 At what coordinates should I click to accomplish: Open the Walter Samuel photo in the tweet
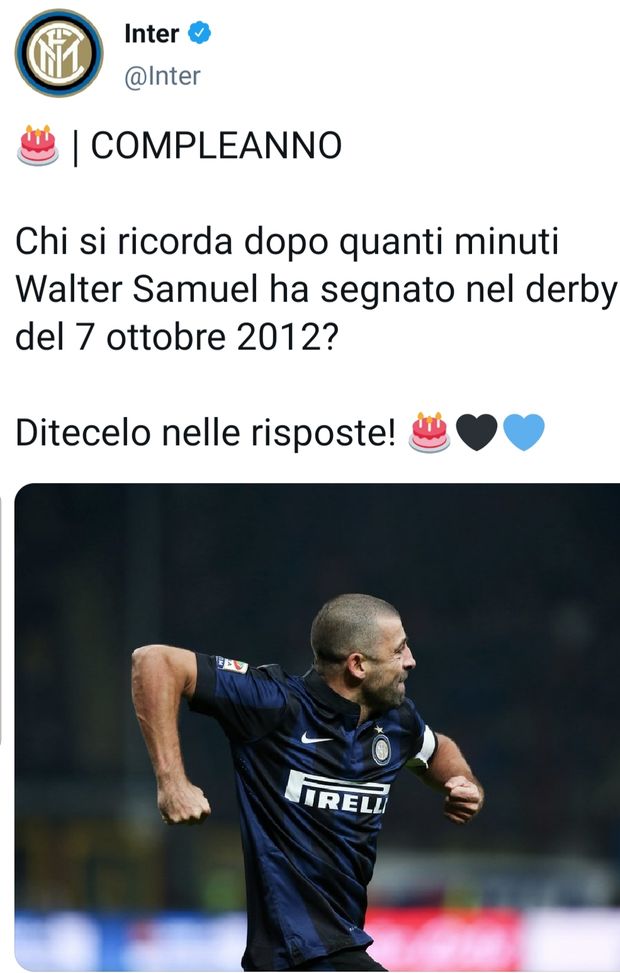(x=318, y=726)
